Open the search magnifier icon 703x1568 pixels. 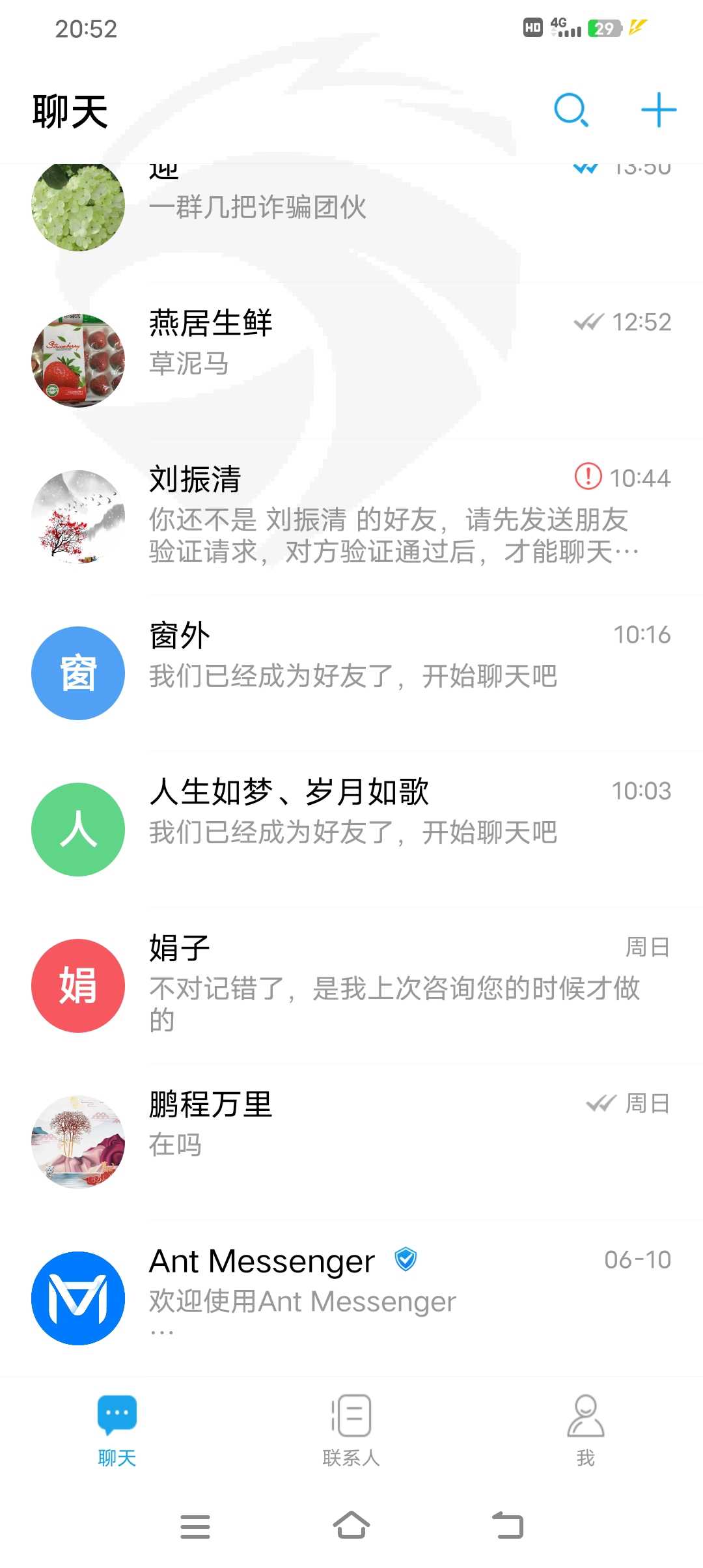[571, 110]
